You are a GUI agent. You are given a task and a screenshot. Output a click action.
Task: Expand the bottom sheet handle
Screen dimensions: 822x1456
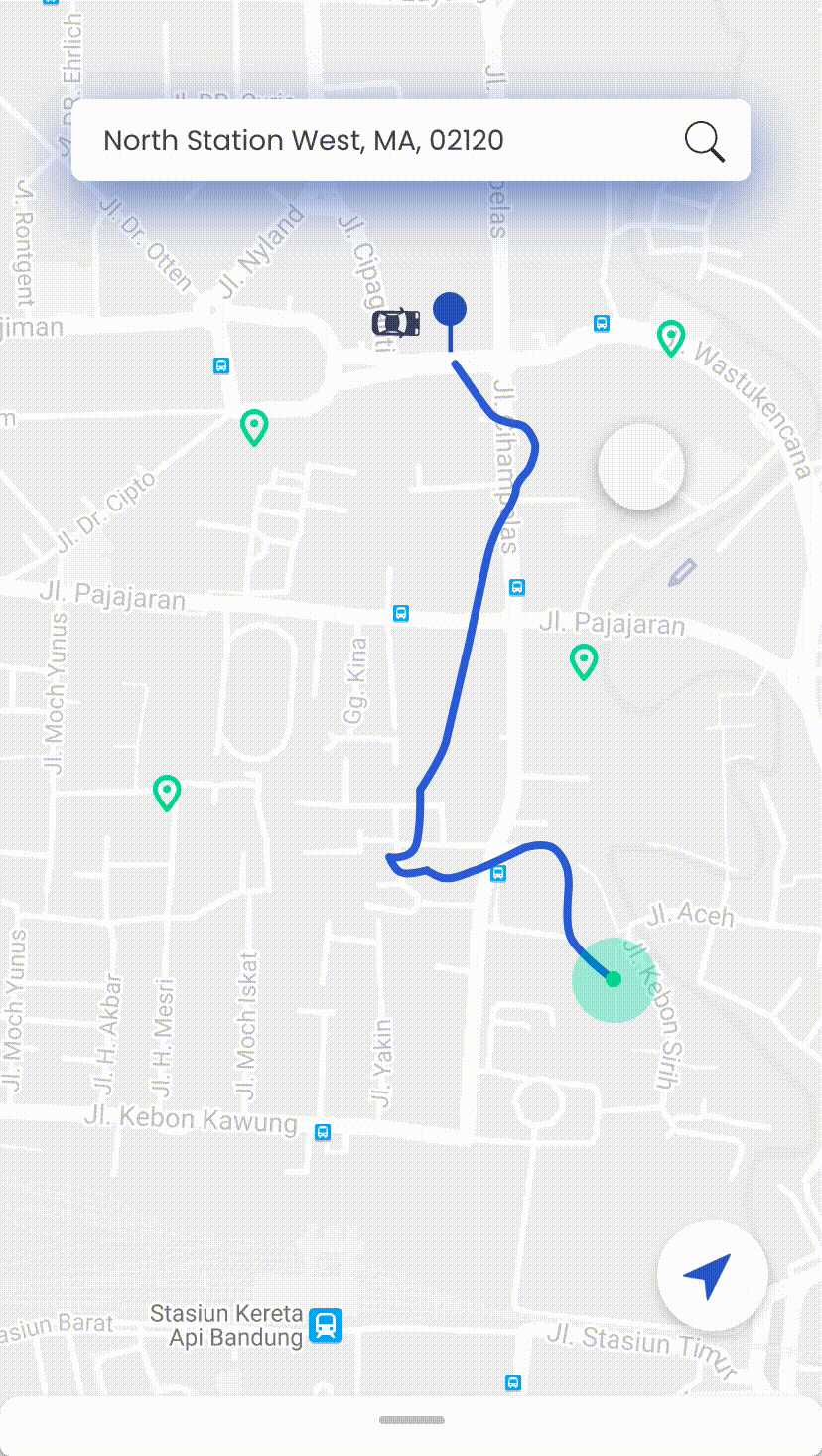411,1420
